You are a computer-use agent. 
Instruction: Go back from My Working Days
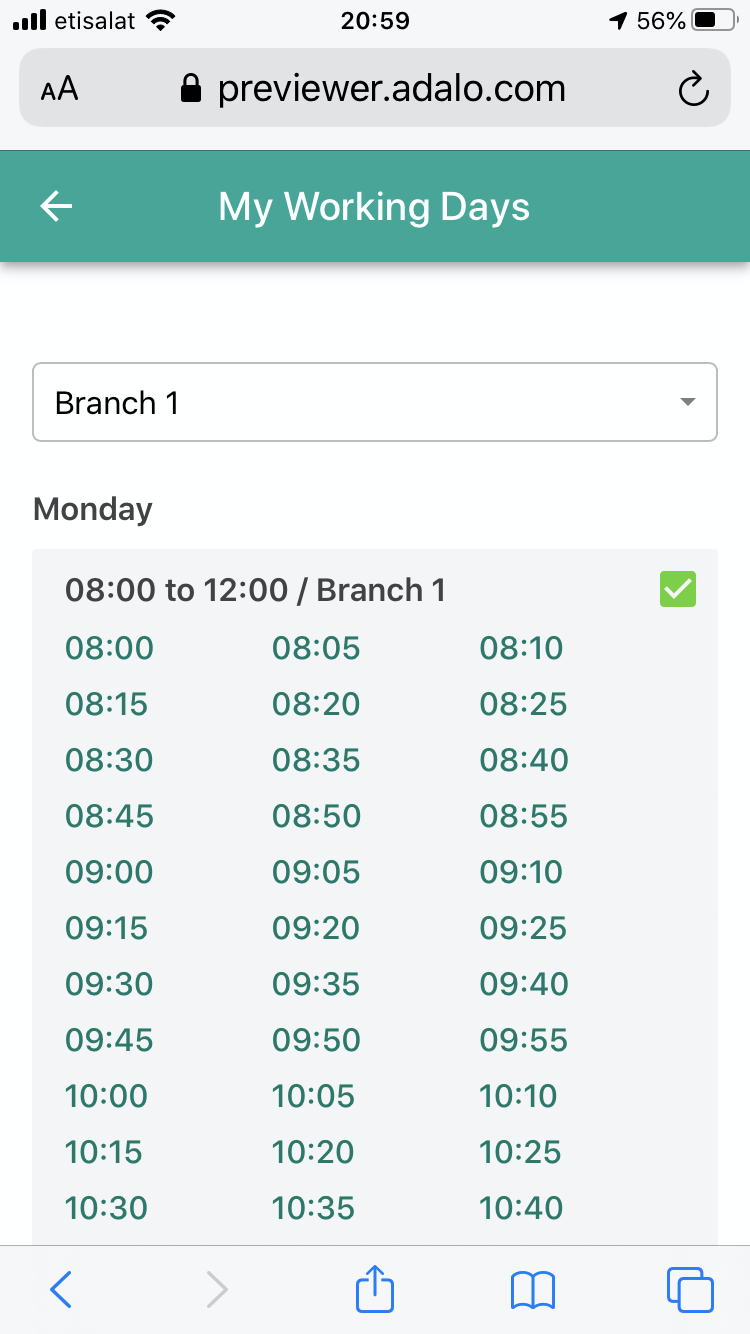[57, 207]
